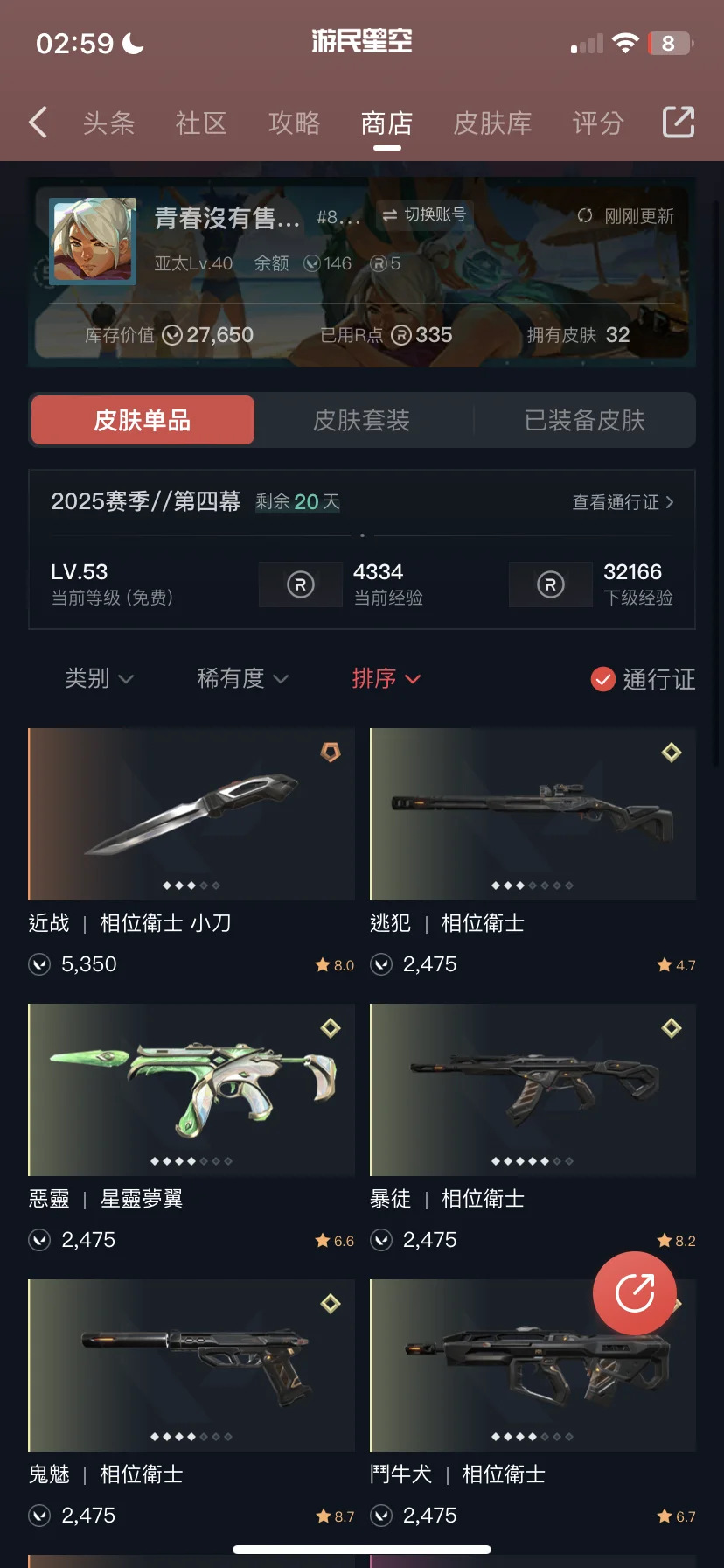Open the 相位衛士 小刀 melee skin card
The image size is (724, 1568).
(191, 814)
